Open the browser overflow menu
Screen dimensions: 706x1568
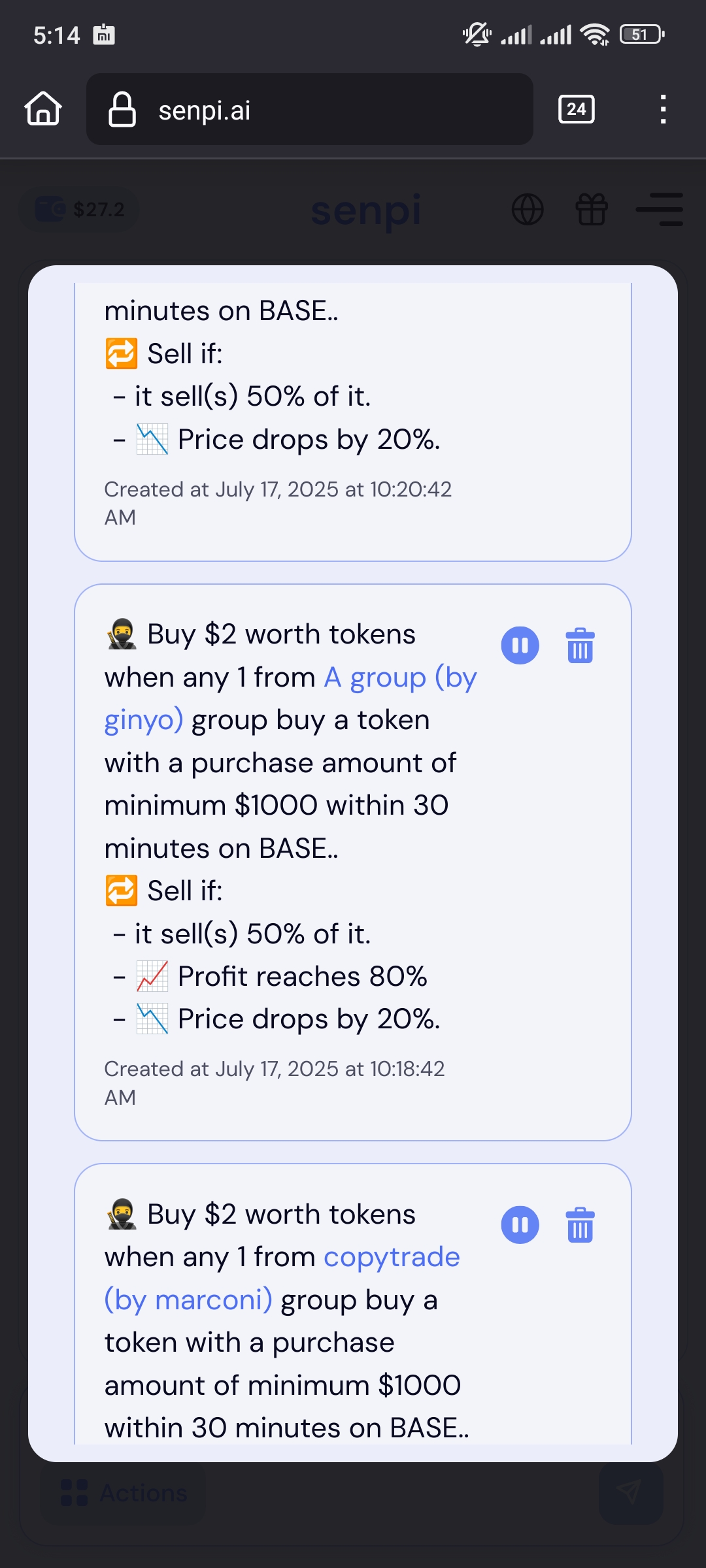click(x=663, y=109)
